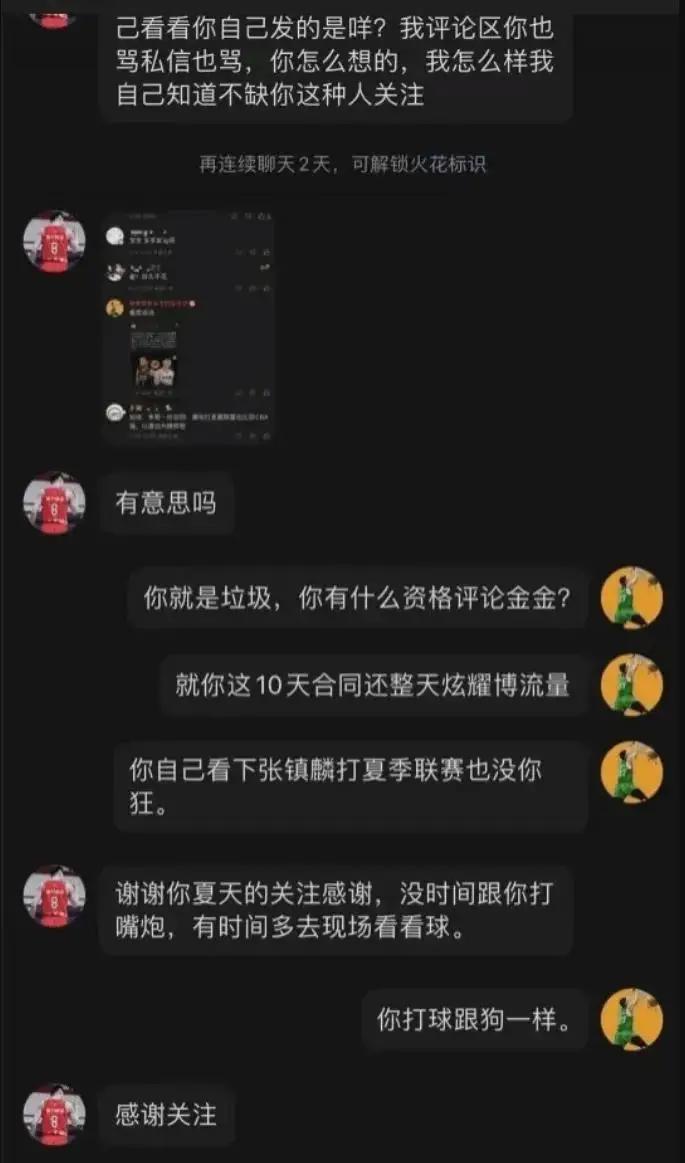This screenshot has width=685, height=1163.
Task: Open the screenshot image sent in chat
Action: [188, 327]
